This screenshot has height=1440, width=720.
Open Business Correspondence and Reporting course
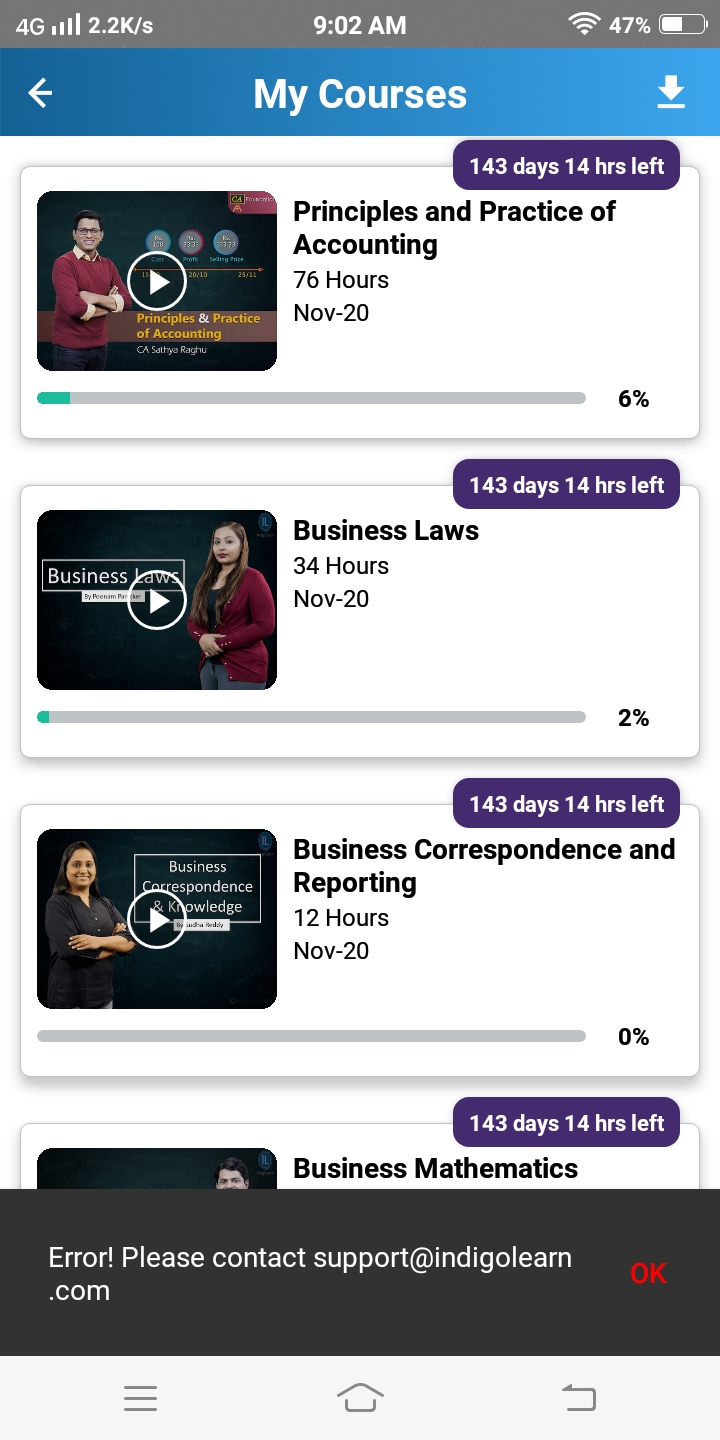(484, 866)
